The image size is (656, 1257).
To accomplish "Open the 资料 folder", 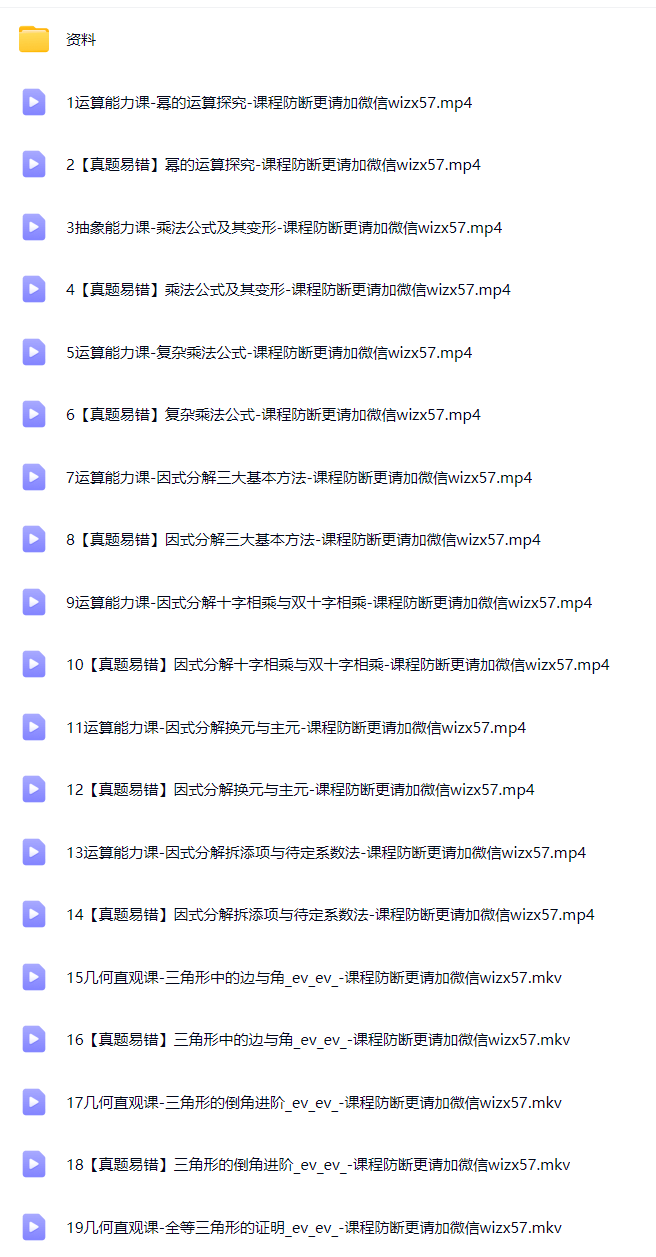I will [x=81, y=40].
